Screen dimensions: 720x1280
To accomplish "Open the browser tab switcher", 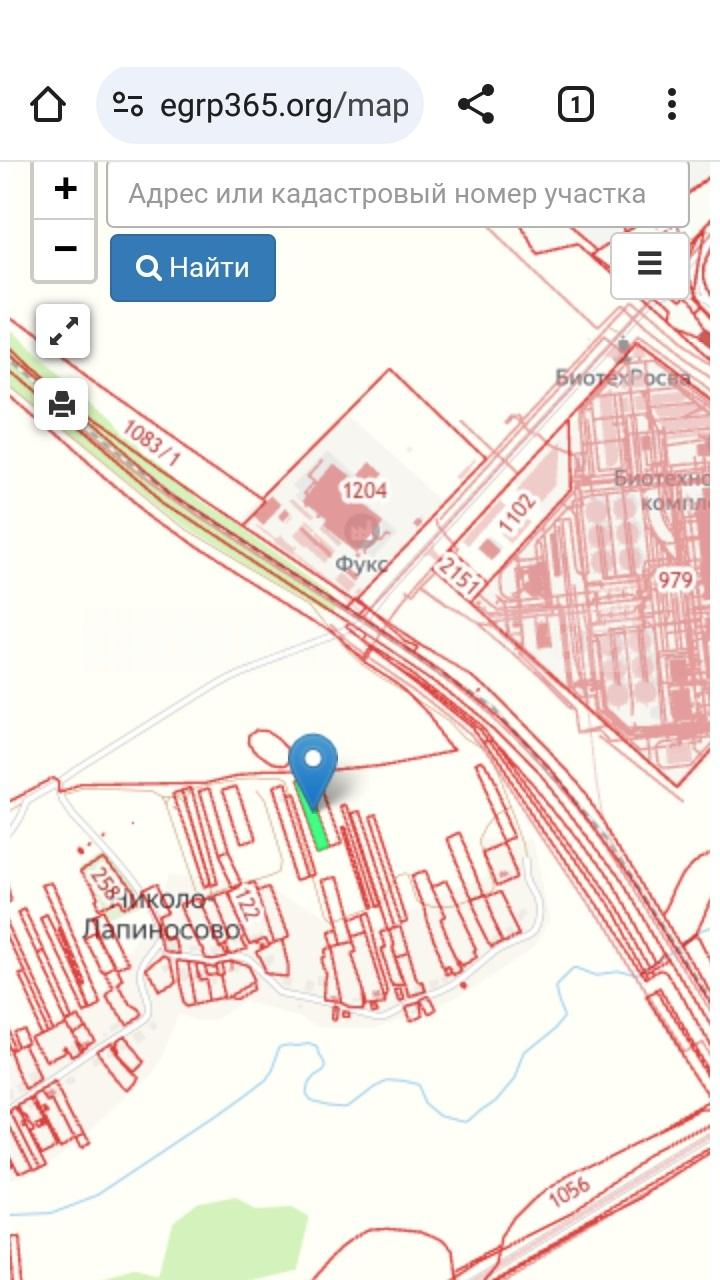I will 575,105.
